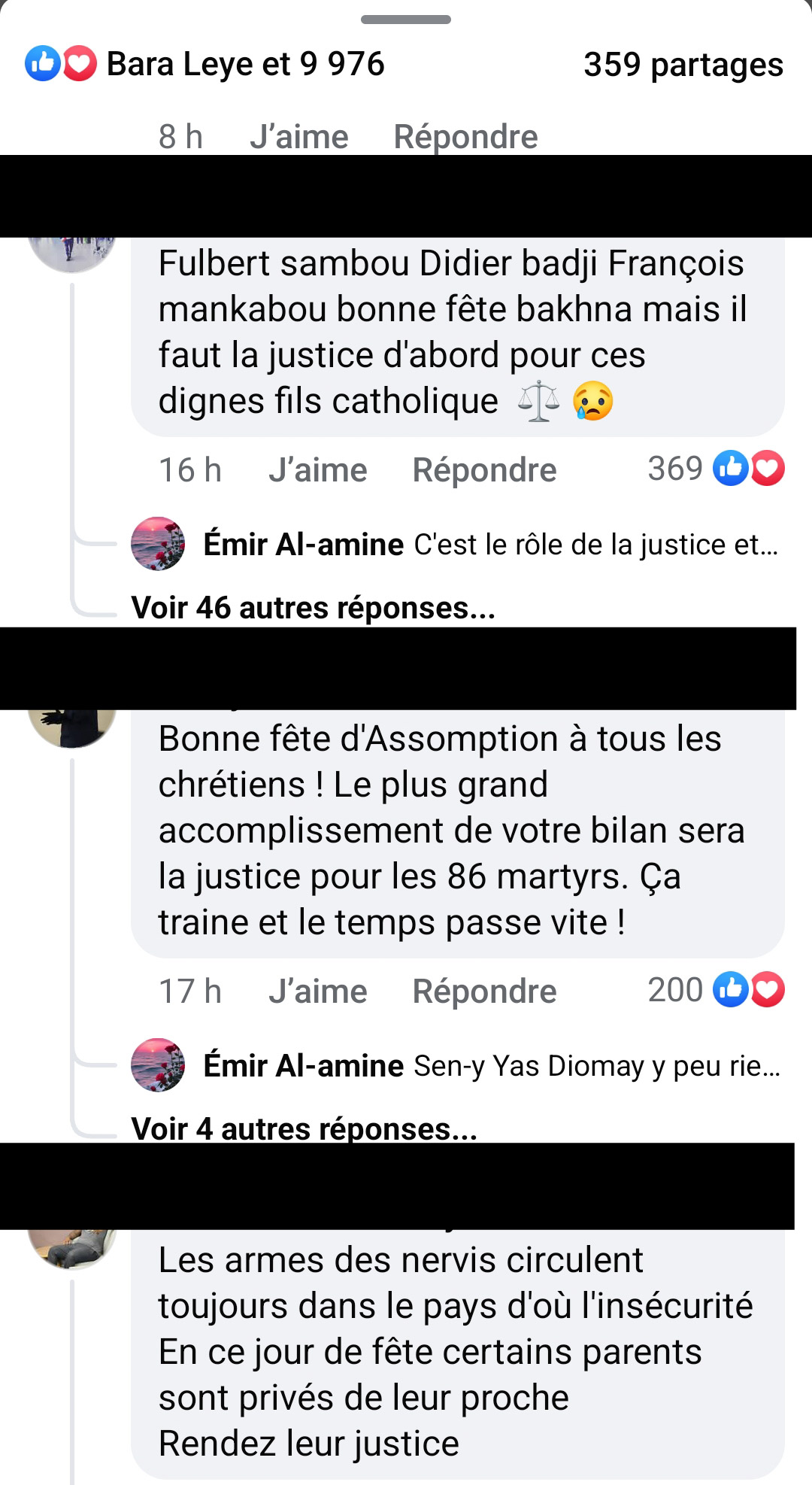812x1485 pixels.
Task: View the 369 reactions on the 16 h comment
Action: pyautogui.click(x=716, y=469)
